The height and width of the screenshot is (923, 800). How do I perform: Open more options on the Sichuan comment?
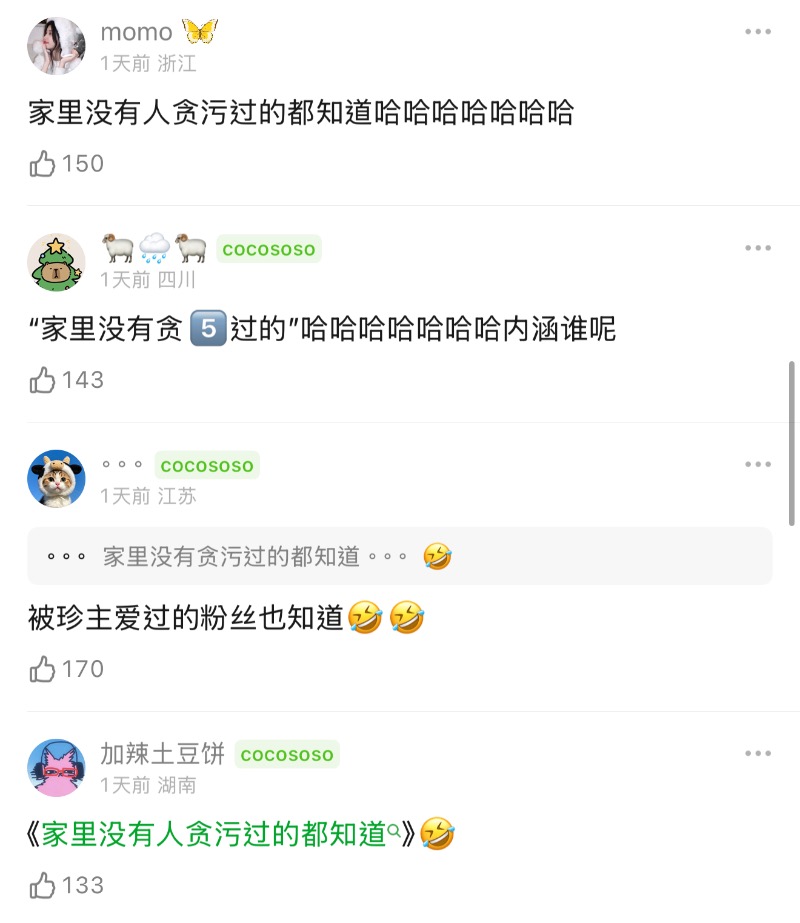coord(757,248)
